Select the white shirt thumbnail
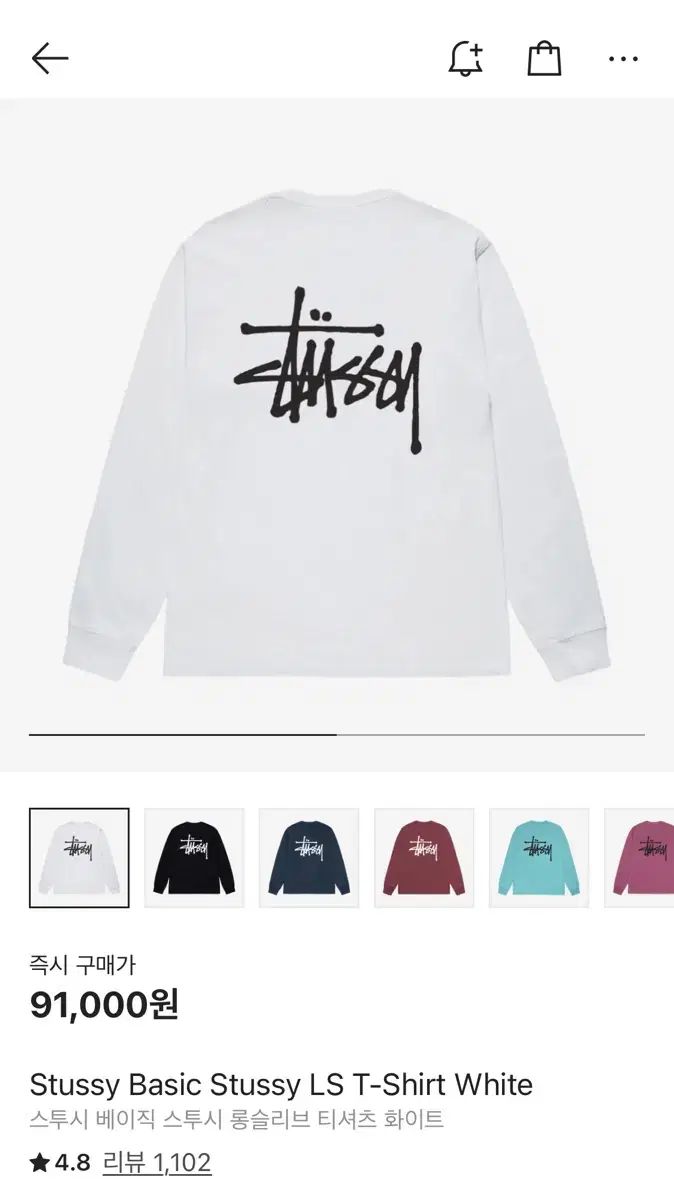 [x=79, y=857]
